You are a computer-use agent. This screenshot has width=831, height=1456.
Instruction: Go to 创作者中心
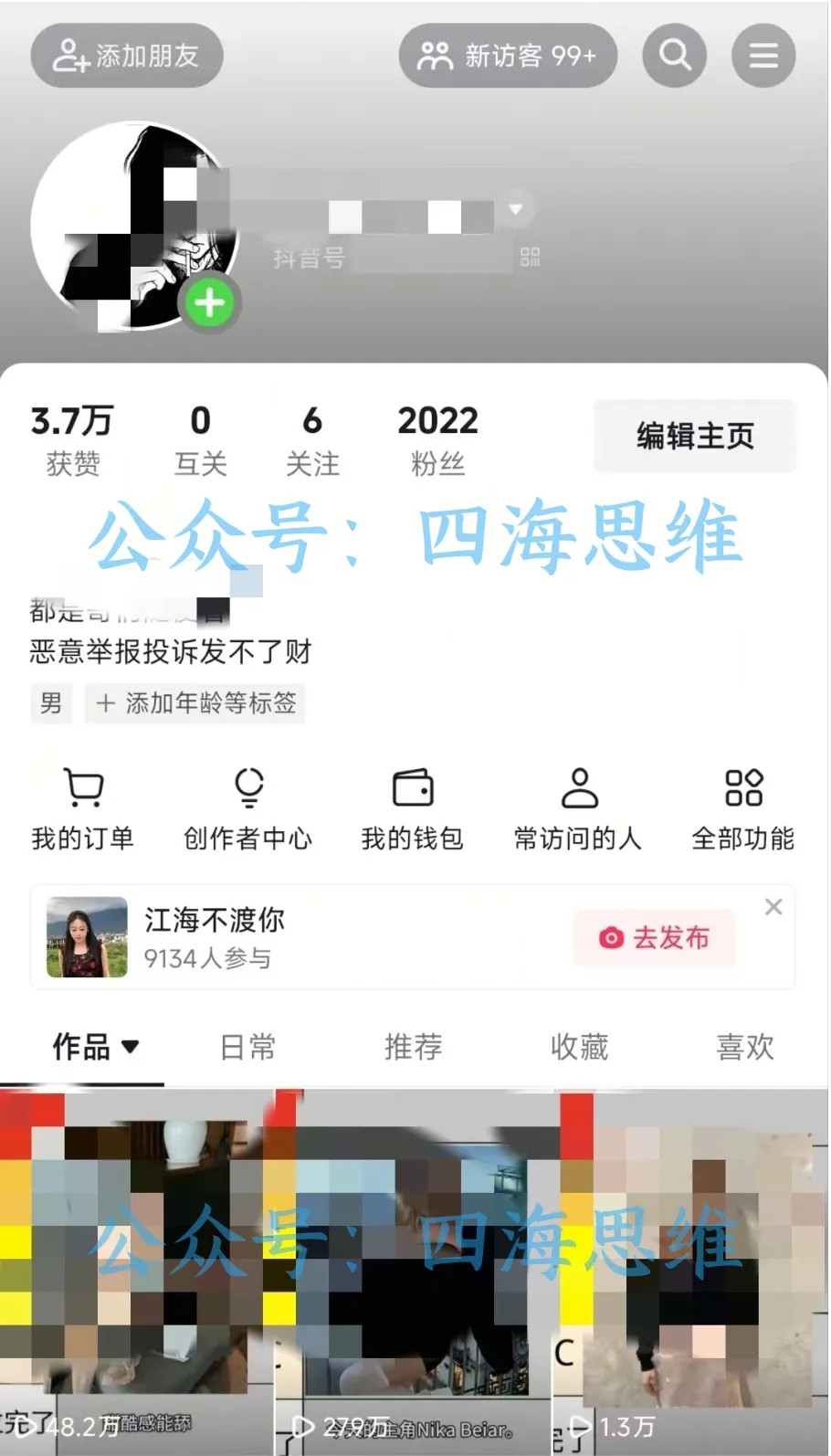248,809
